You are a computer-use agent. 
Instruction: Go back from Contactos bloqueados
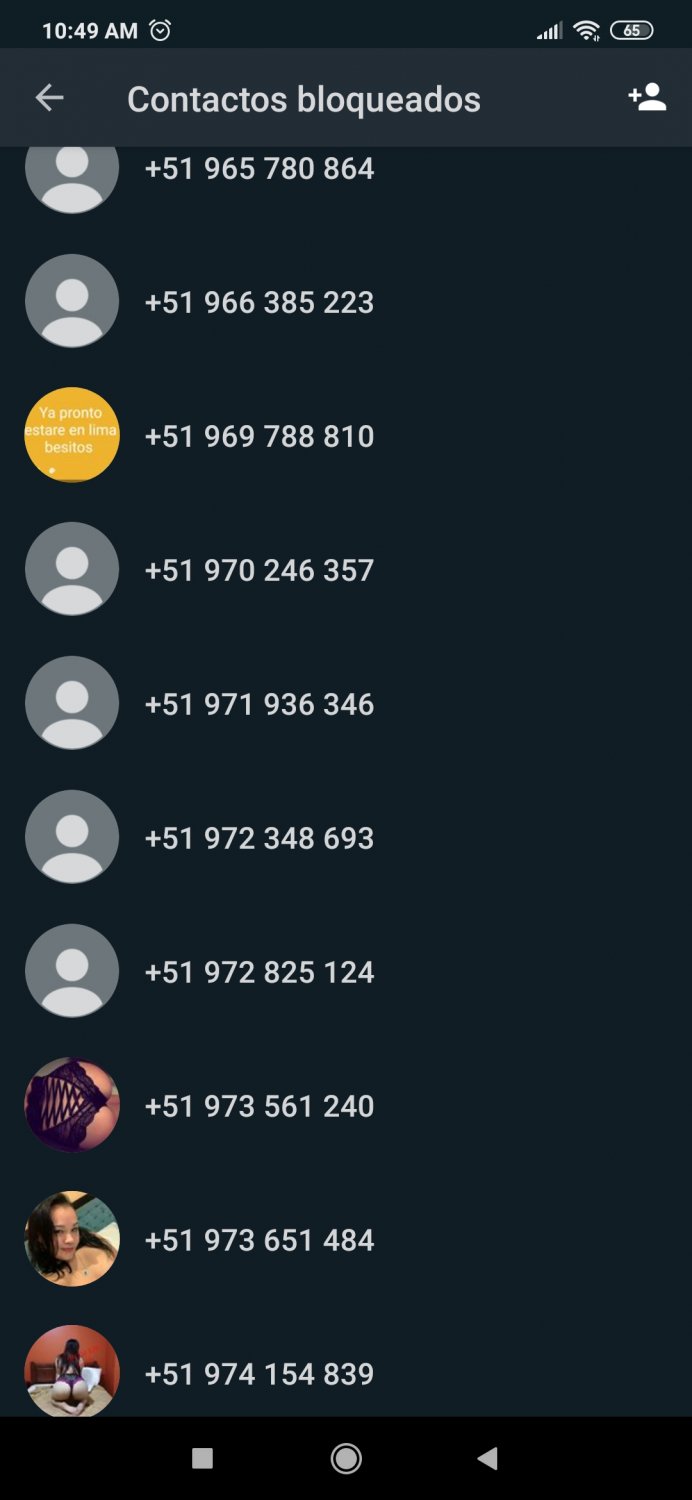(x=49, y=98)
